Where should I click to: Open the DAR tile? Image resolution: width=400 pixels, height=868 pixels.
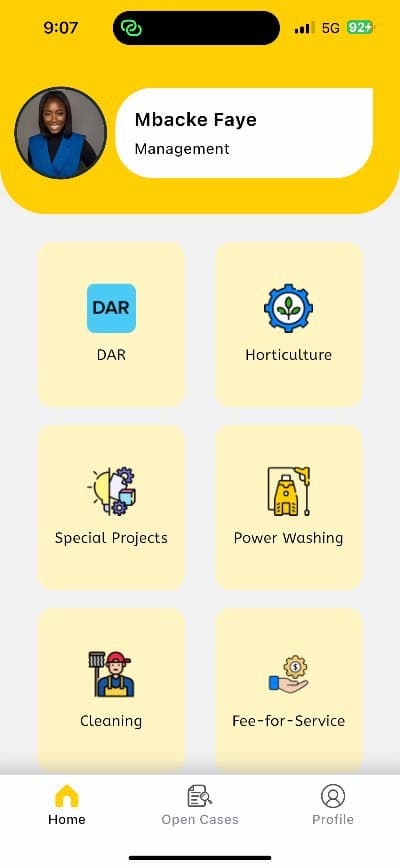[x=111, y=324]
